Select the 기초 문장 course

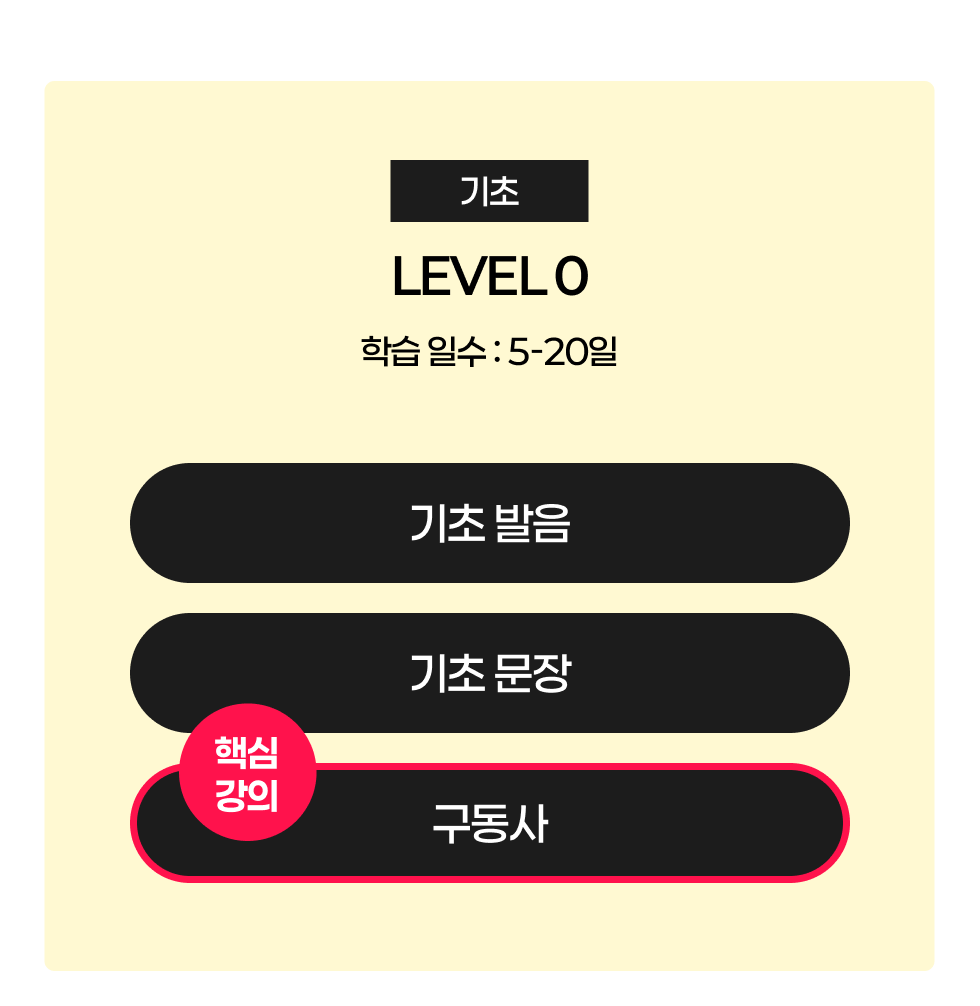490,673
